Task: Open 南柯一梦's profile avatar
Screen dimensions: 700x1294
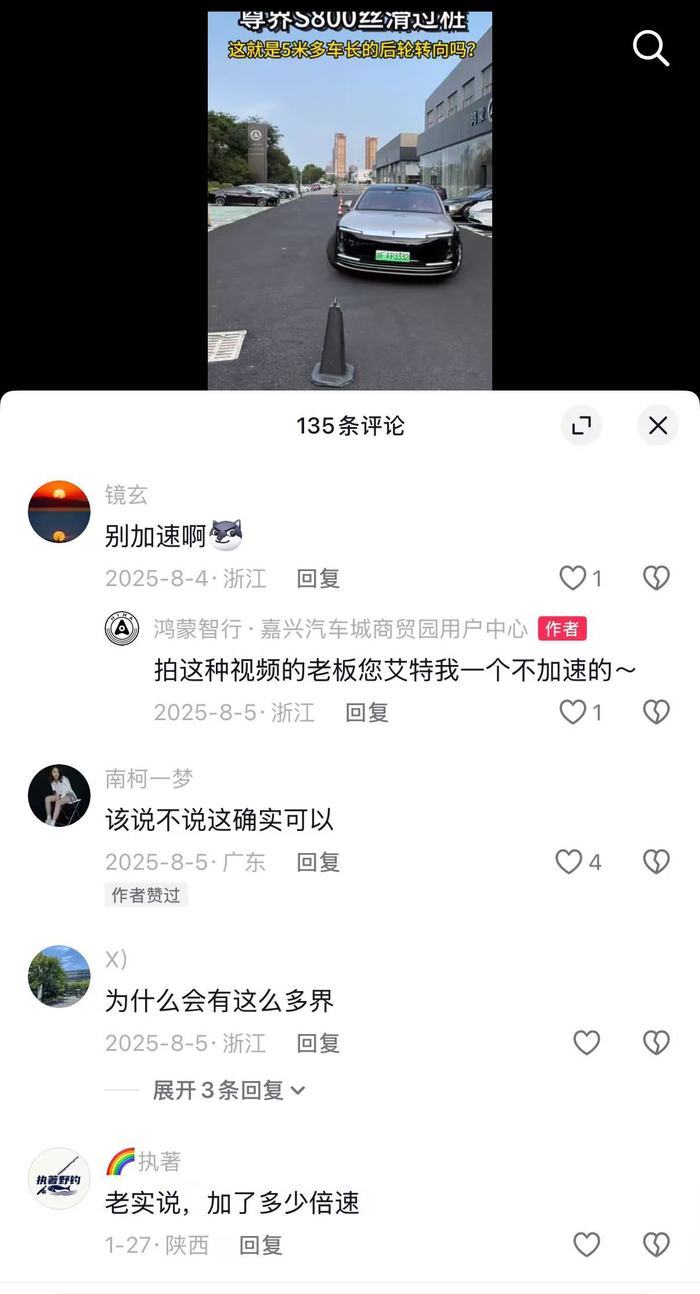Action: point(59,796)
